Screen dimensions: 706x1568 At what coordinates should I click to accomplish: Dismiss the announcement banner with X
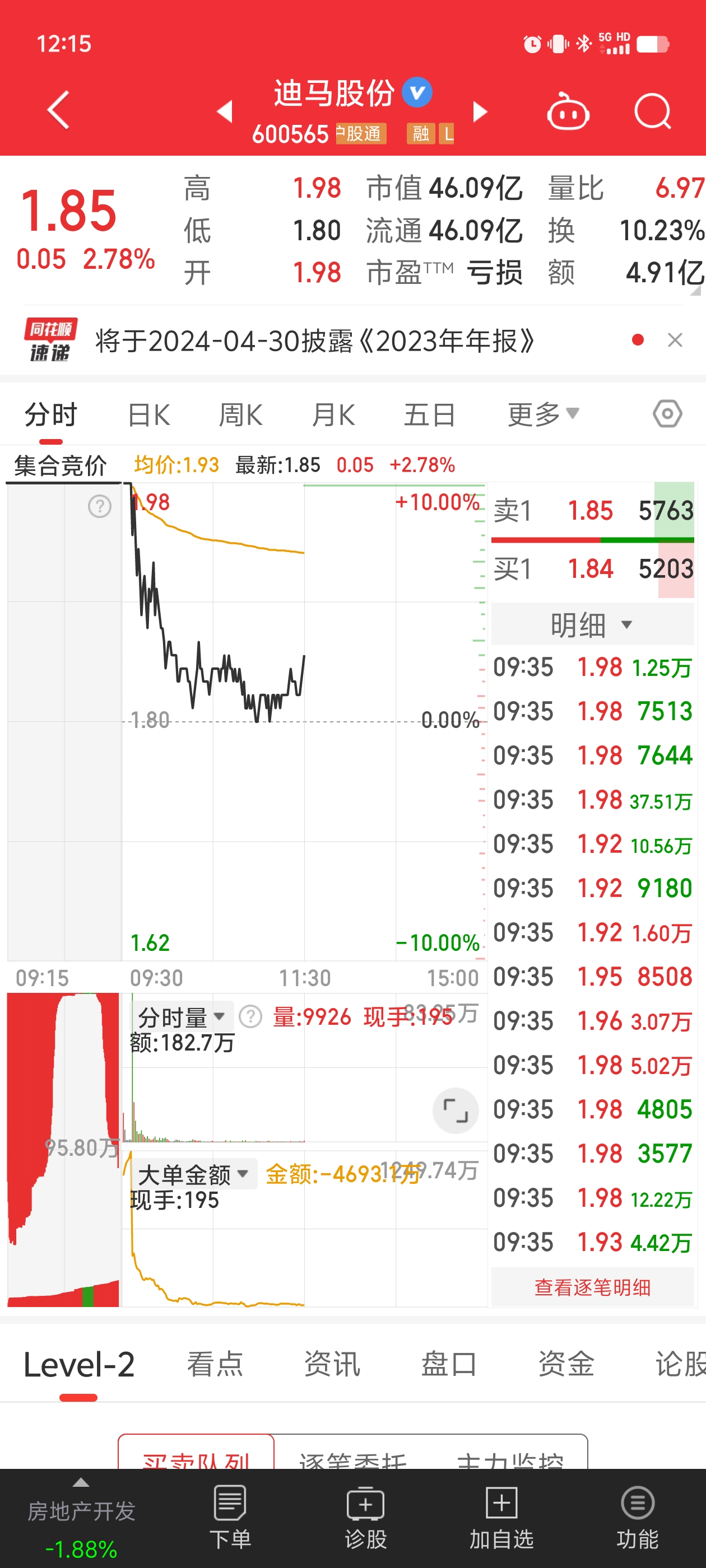pyautogui.click(x=676, y=340)
